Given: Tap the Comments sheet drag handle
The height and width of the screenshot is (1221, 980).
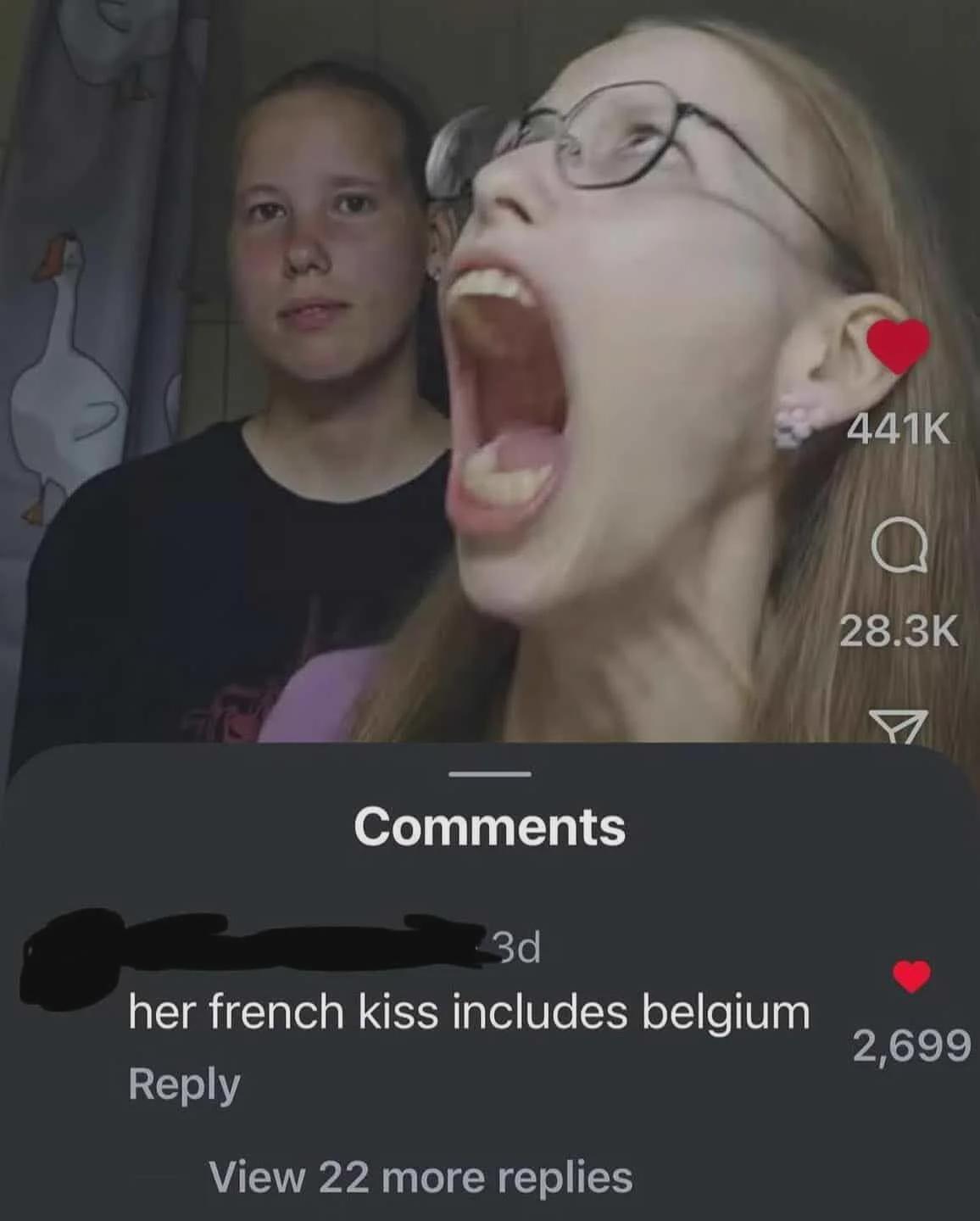Looking at the screenshot, I should pyautogui.click(x=490, y=774).
